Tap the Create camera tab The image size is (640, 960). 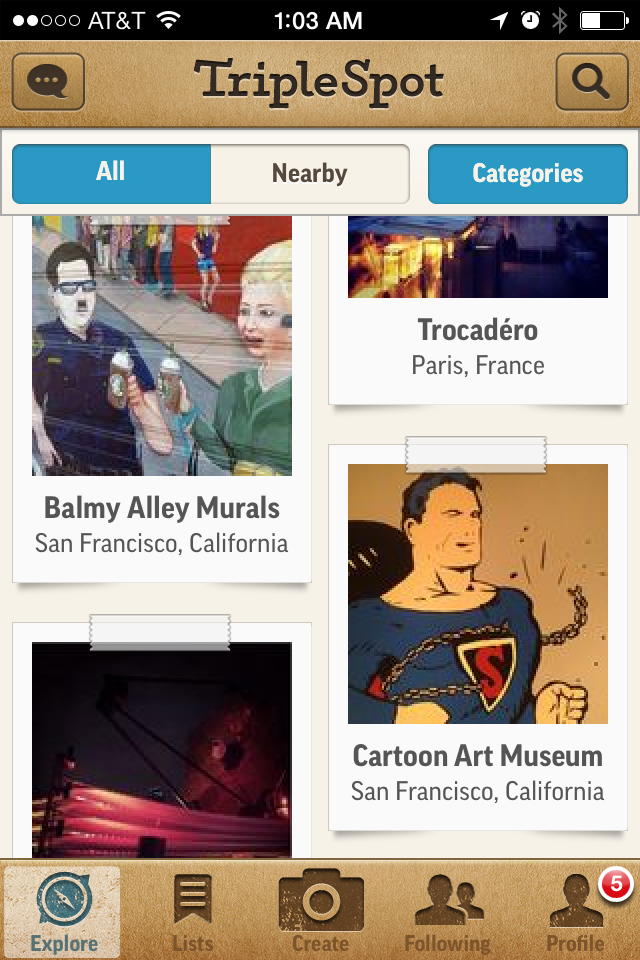click(320, 912)
